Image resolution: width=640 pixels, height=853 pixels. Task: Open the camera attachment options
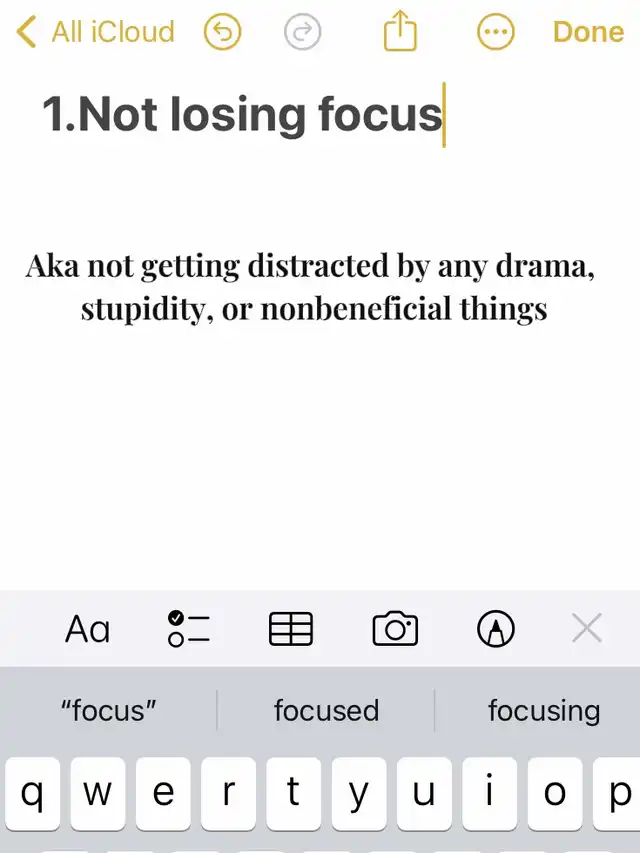(x=395, y=629)
